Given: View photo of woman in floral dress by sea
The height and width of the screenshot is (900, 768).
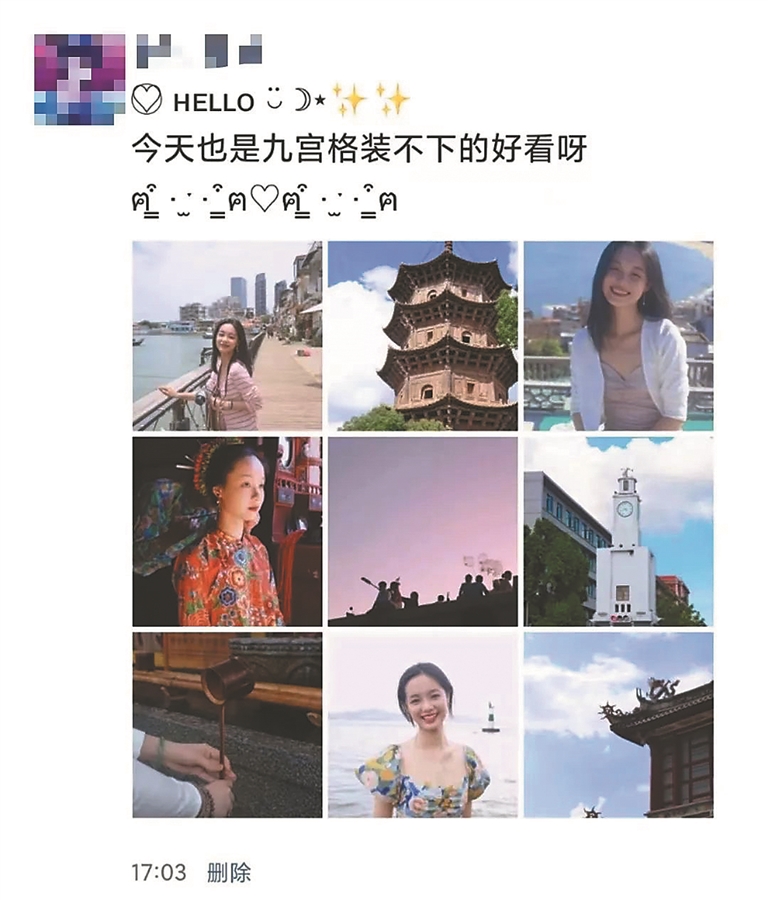Looking at the screenshot, I should (422, 725).
